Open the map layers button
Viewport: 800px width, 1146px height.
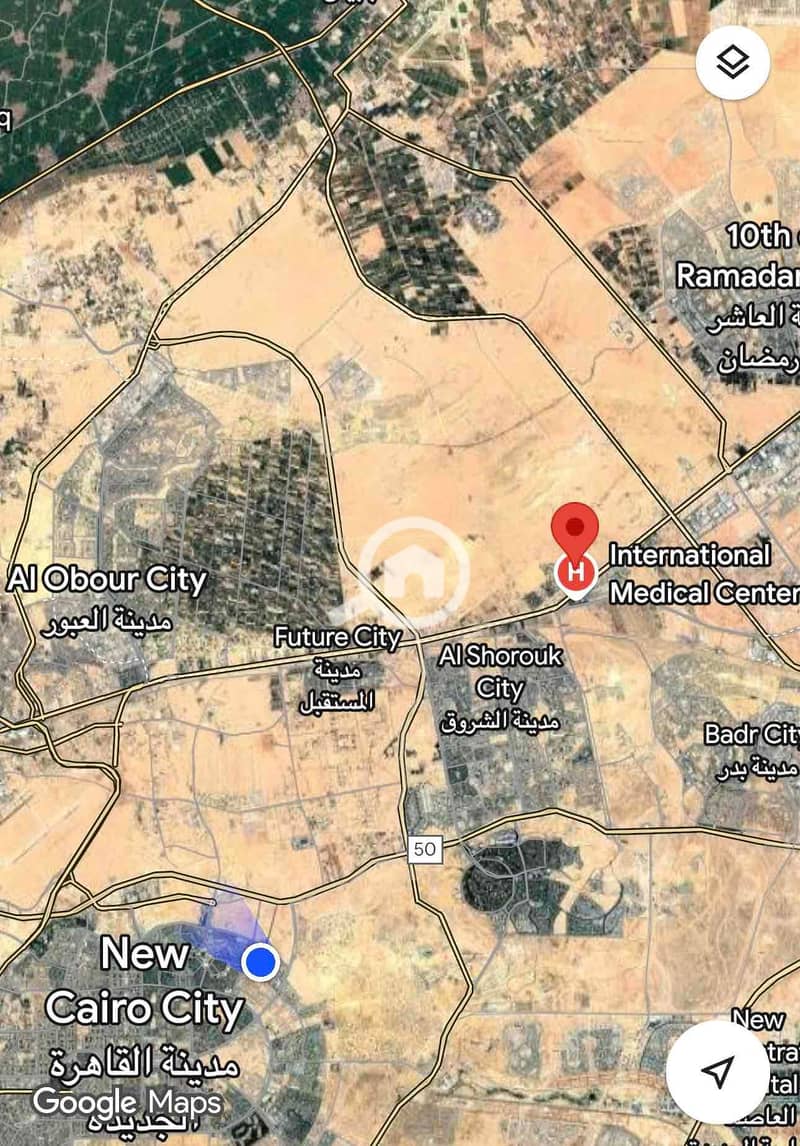pos(733,62)
